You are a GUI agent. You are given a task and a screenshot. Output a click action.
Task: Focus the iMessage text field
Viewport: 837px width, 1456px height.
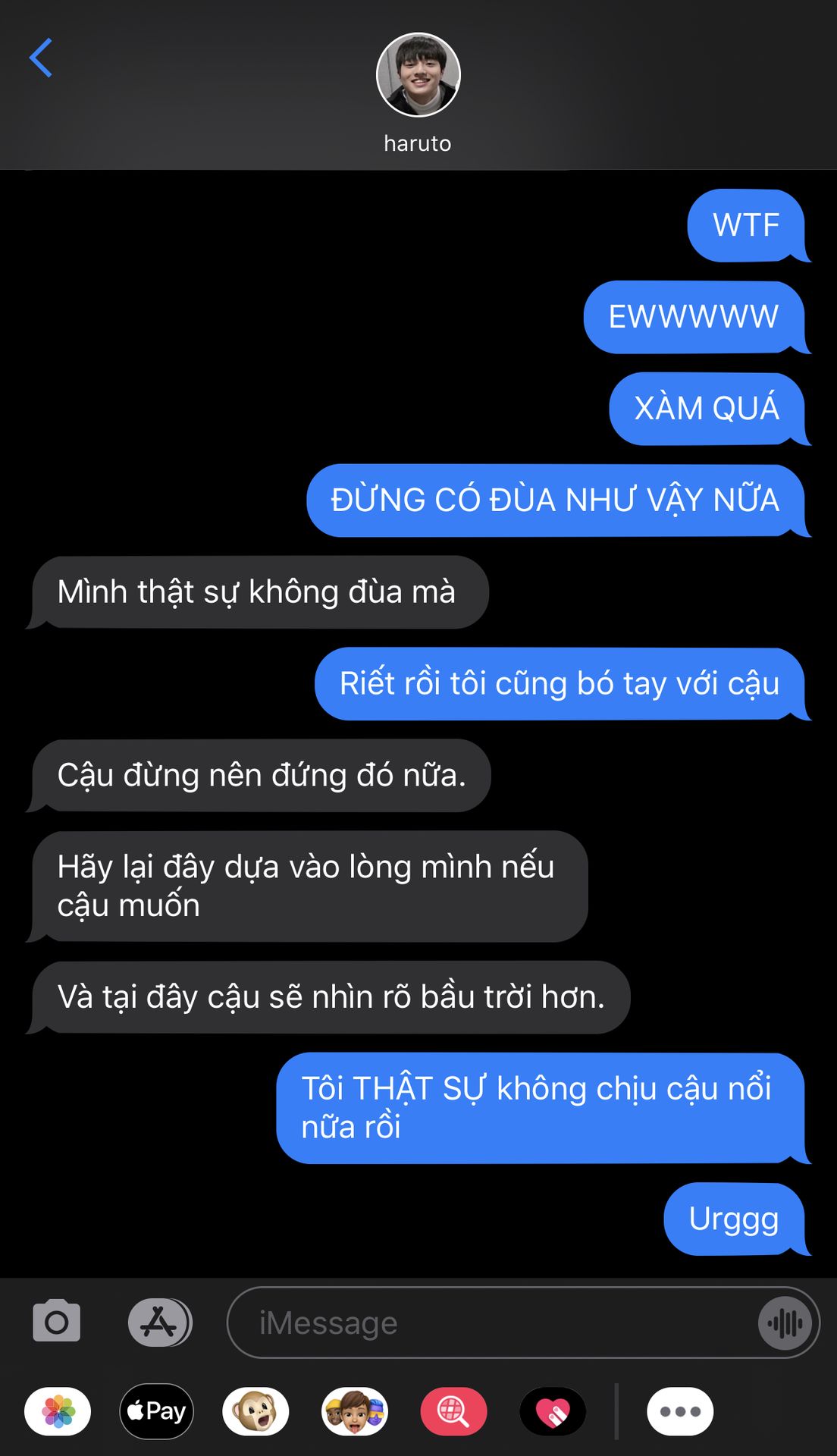coord(485,1323)
